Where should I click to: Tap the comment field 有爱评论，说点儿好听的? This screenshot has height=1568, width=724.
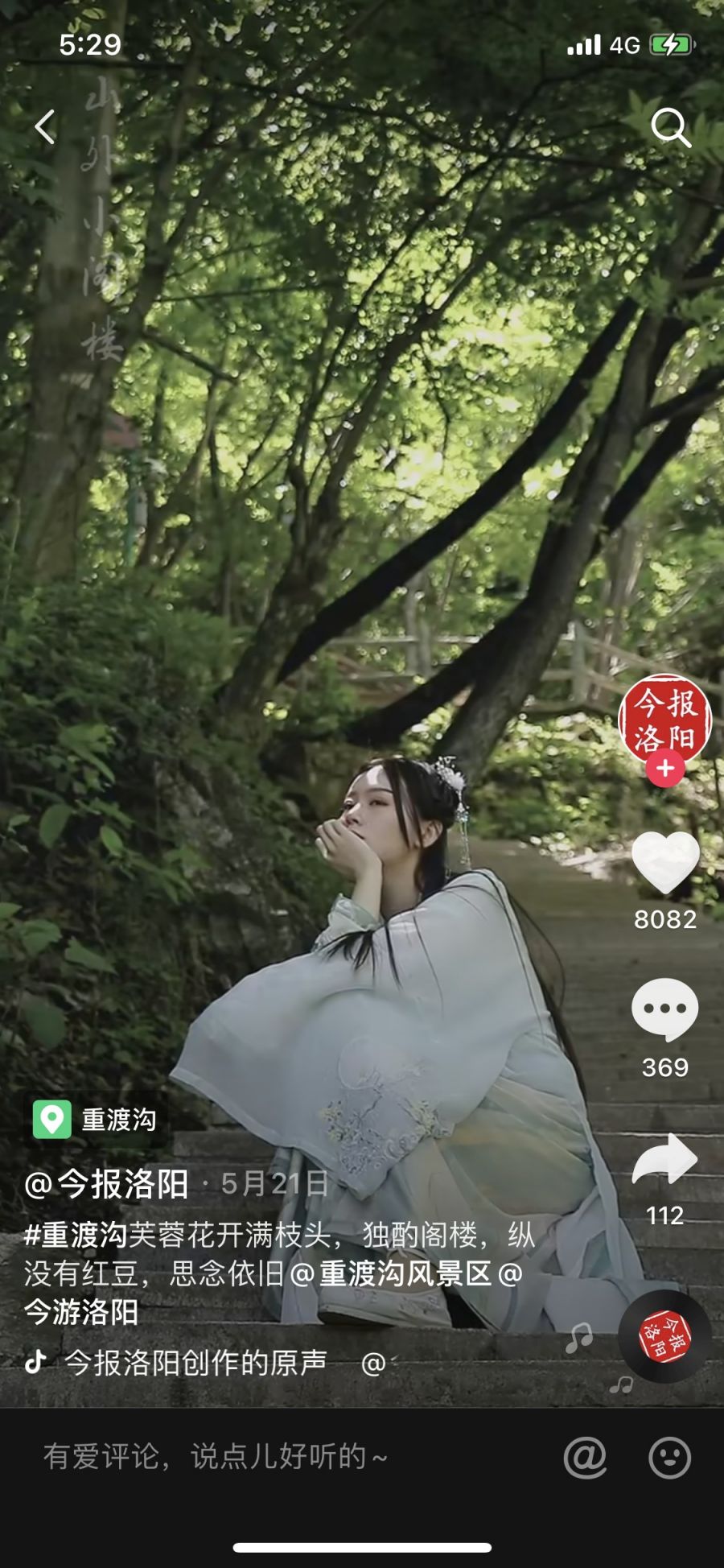216,1456
